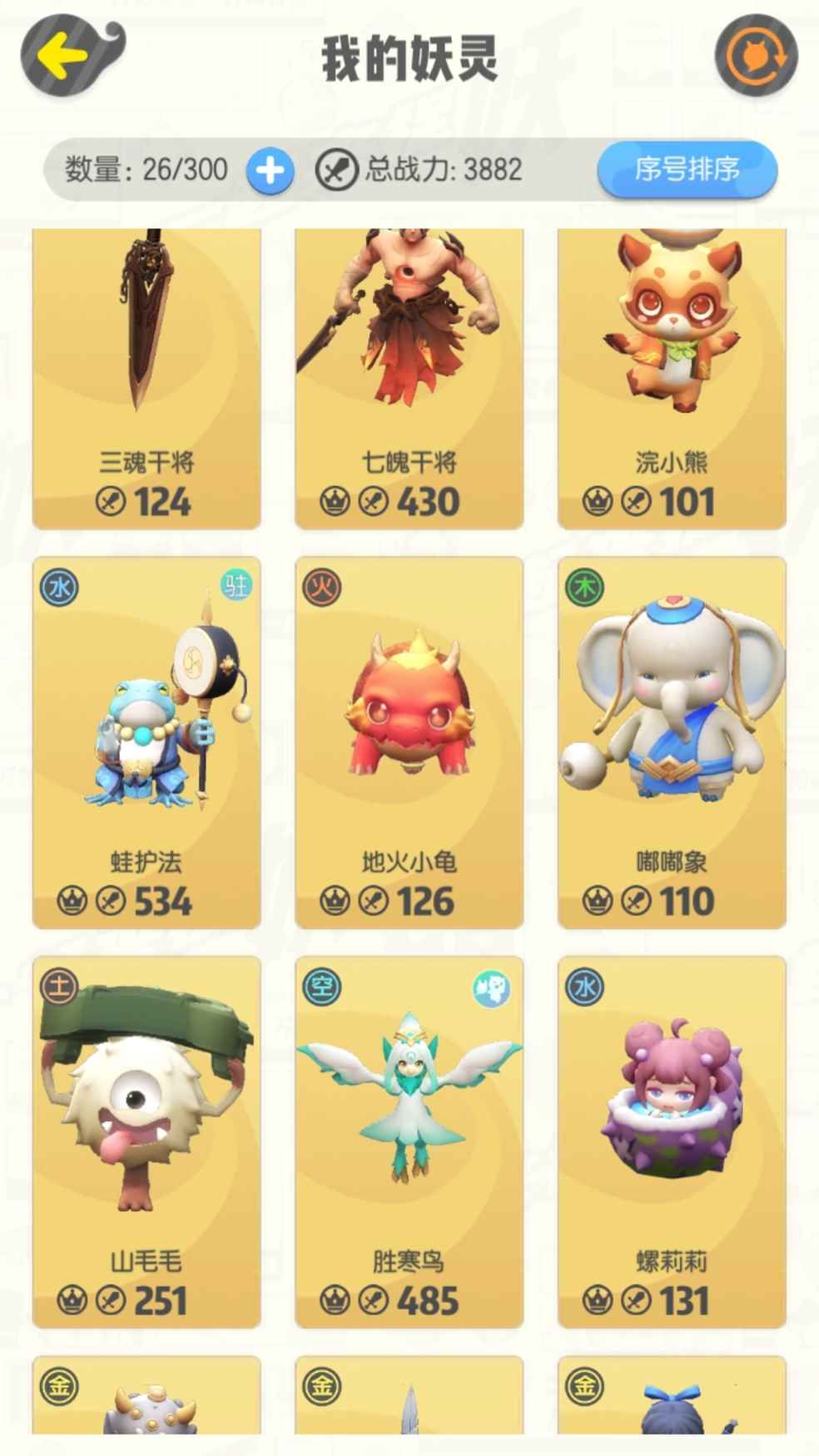
Task: Open the 蛙护法 spirit card
Action: [x=146, y=742]
